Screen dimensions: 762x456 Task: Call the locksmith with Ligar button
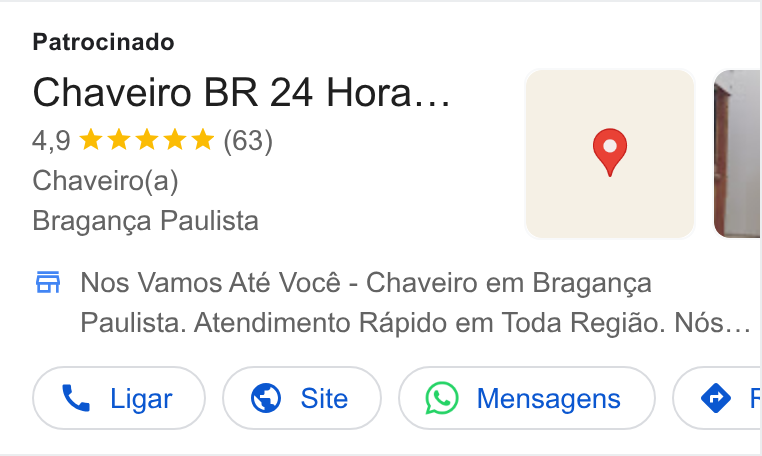coord(119,398)
